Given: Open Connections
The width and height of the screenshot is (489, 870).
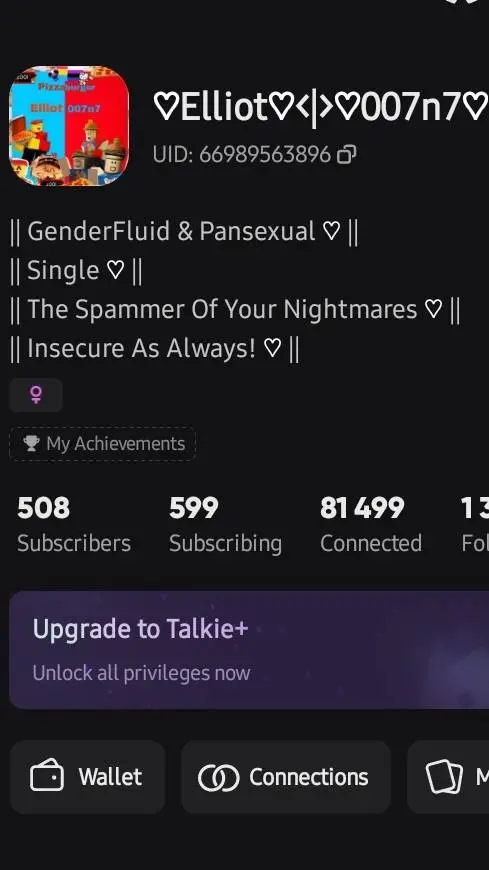Looking at the screenshot, I should click(286, 777).
